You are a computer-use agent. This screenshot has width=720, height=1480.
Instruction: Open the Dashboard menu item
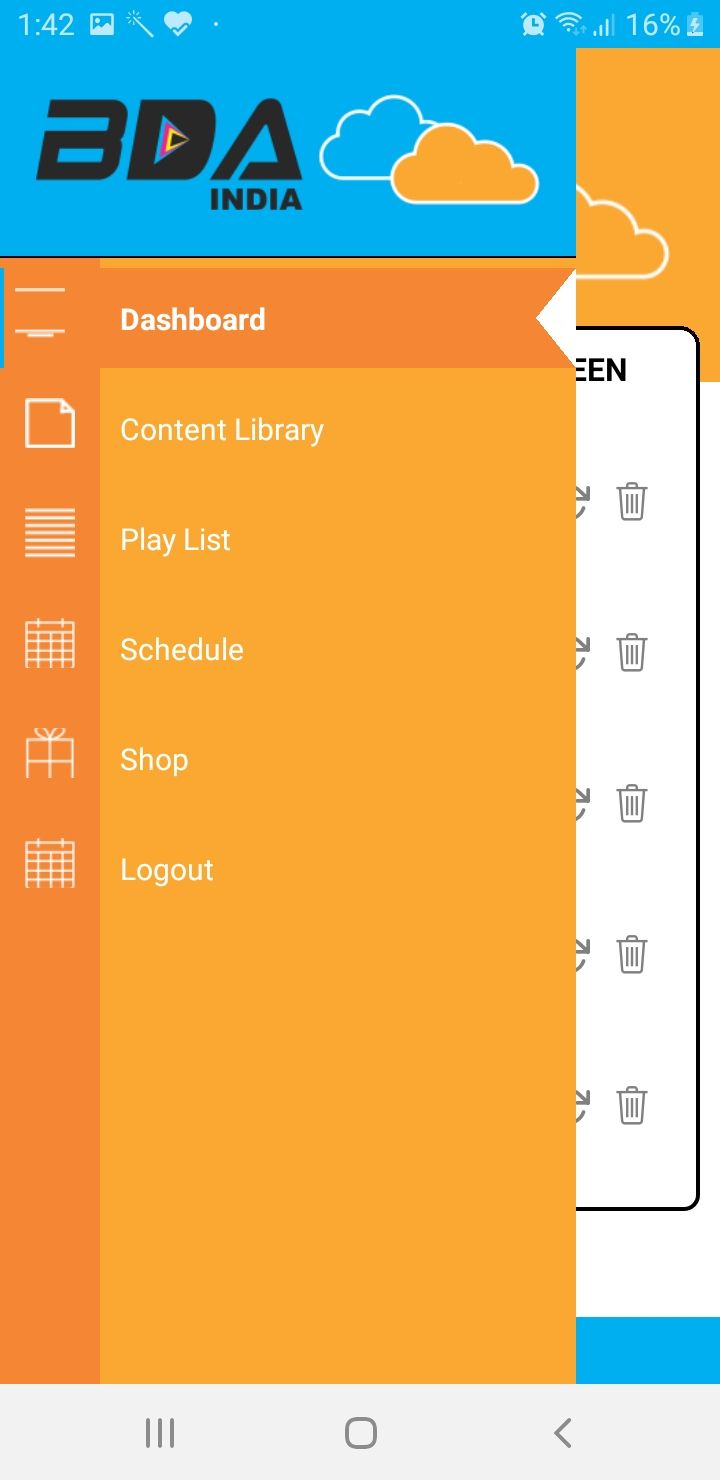pos(288,319)
